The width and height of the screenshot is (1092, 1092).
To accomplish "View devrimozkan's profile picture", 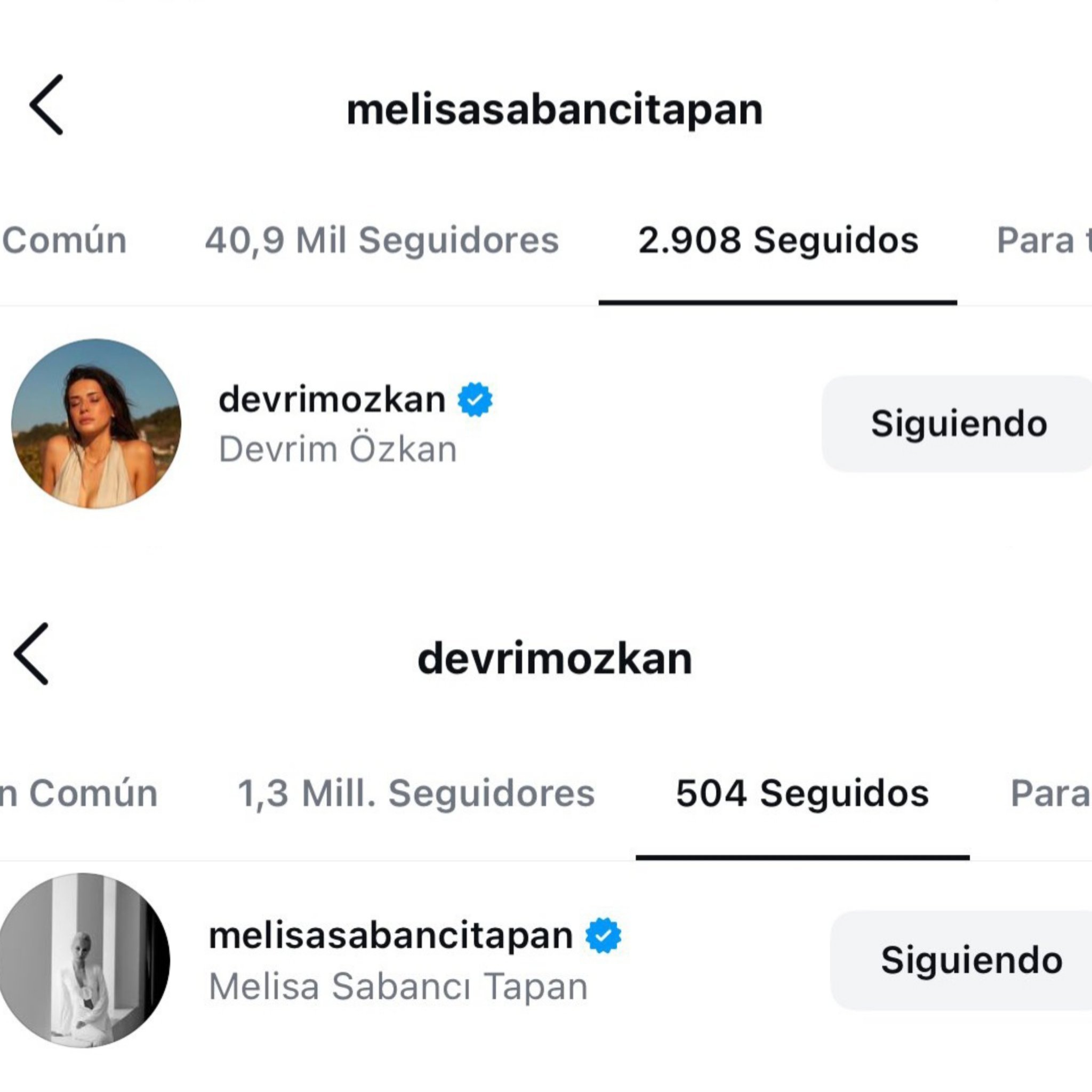I will [x=96, y=424].
